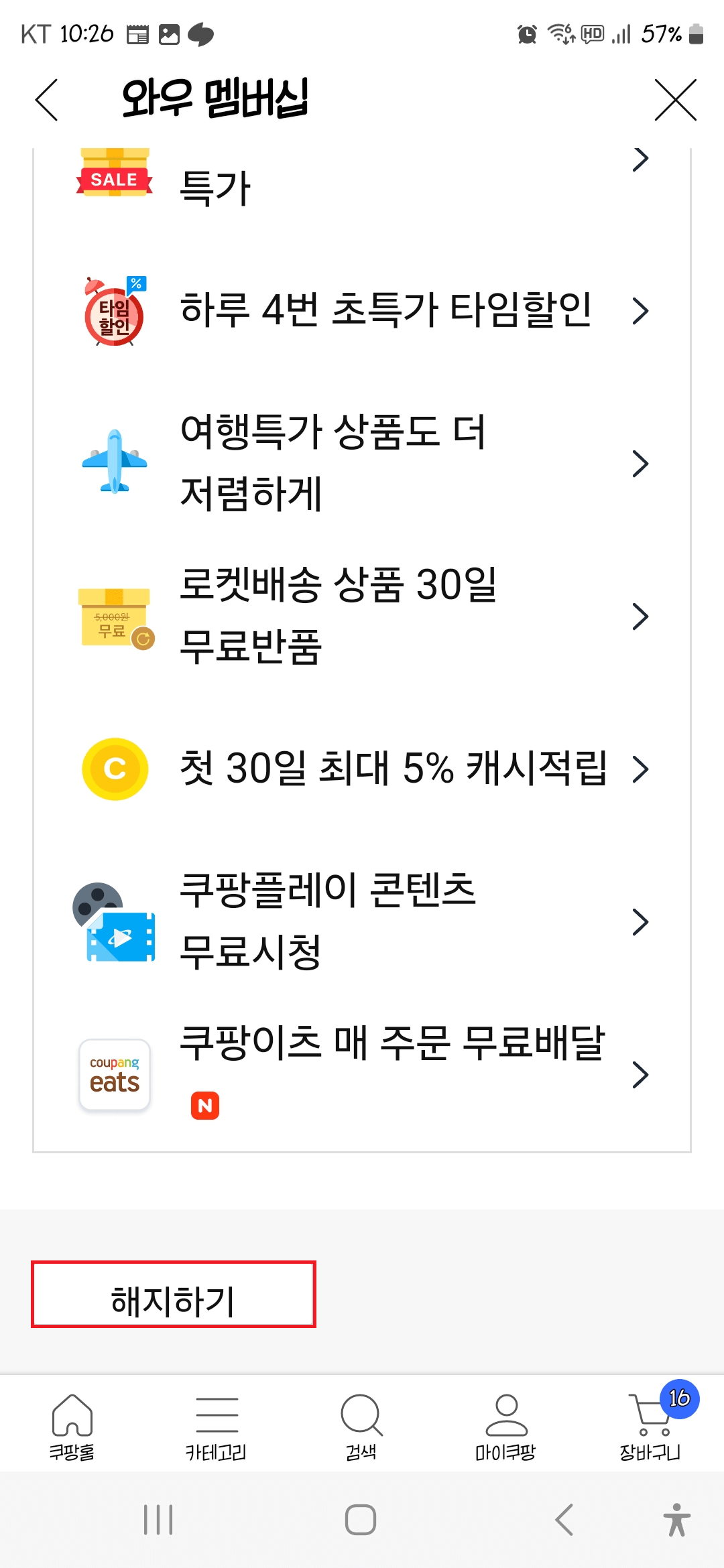This screenshot has width=724, height=1568.
Task: Tap the cash coin 5% icon
Action: point(114,769)
